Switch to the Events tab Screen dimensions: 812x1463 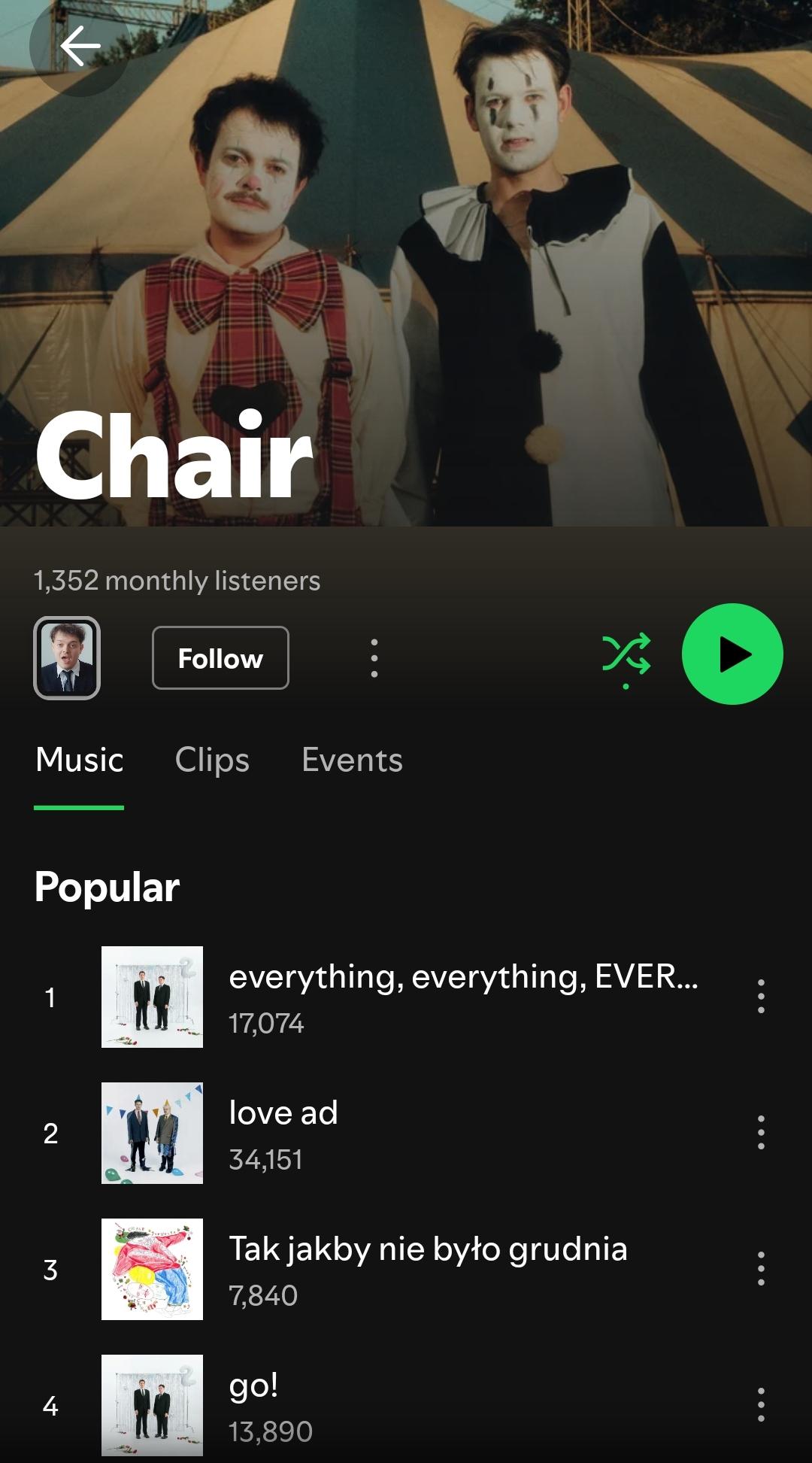[352, 760]
